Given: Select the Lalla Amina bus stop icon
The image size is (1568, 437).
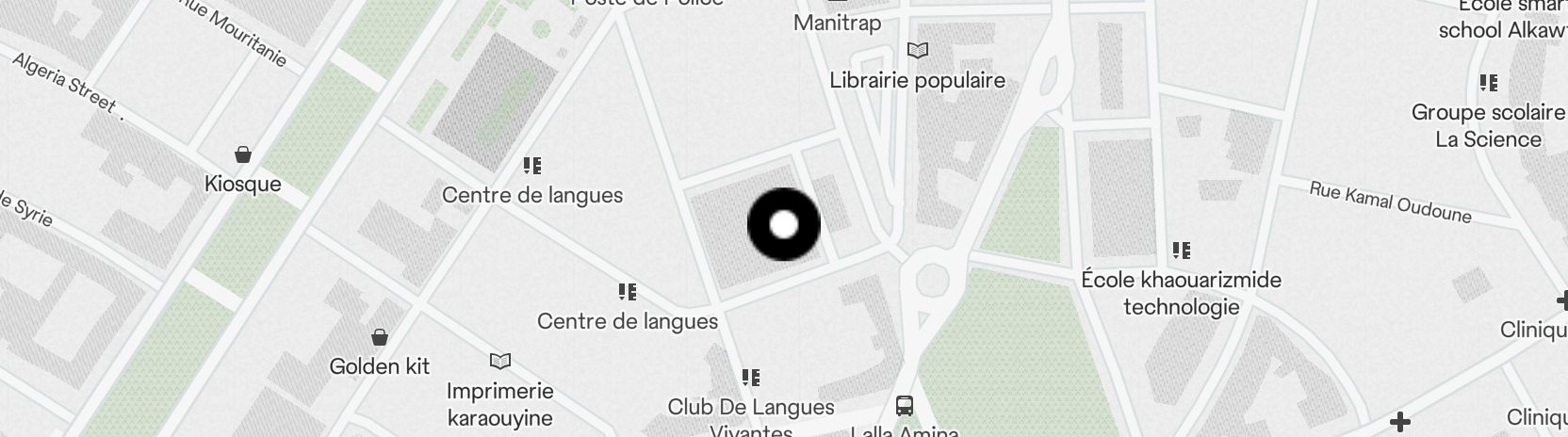Looking at the screenshot, I should (x=905, y=407).
